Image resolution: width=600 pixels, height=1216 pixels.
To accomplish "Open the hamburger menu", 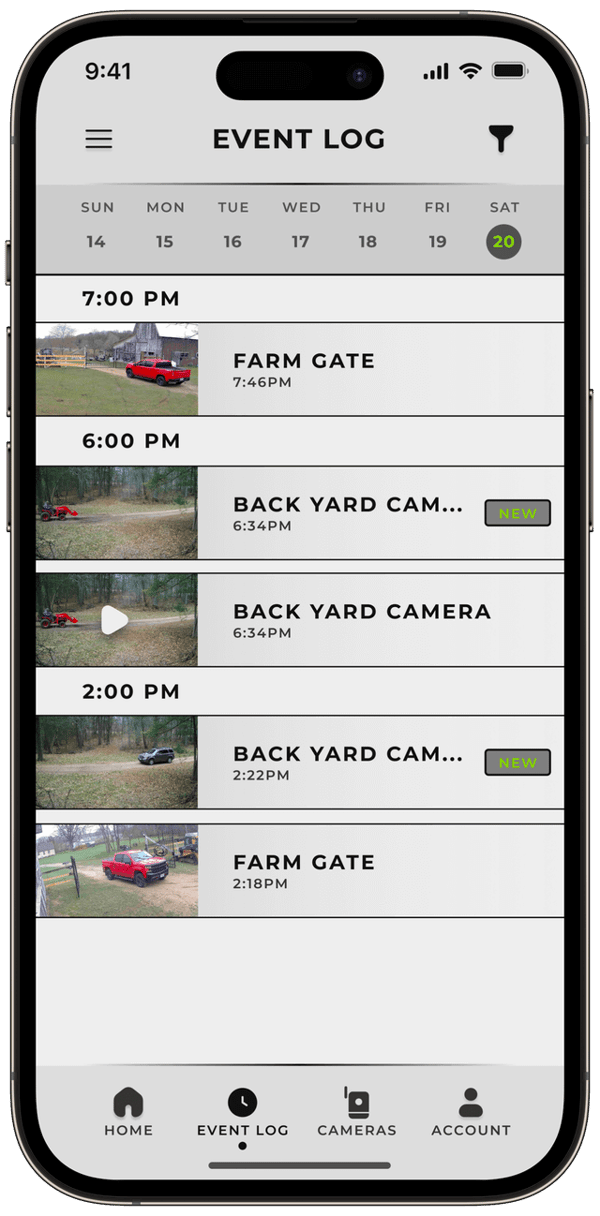I will (99, 140).
